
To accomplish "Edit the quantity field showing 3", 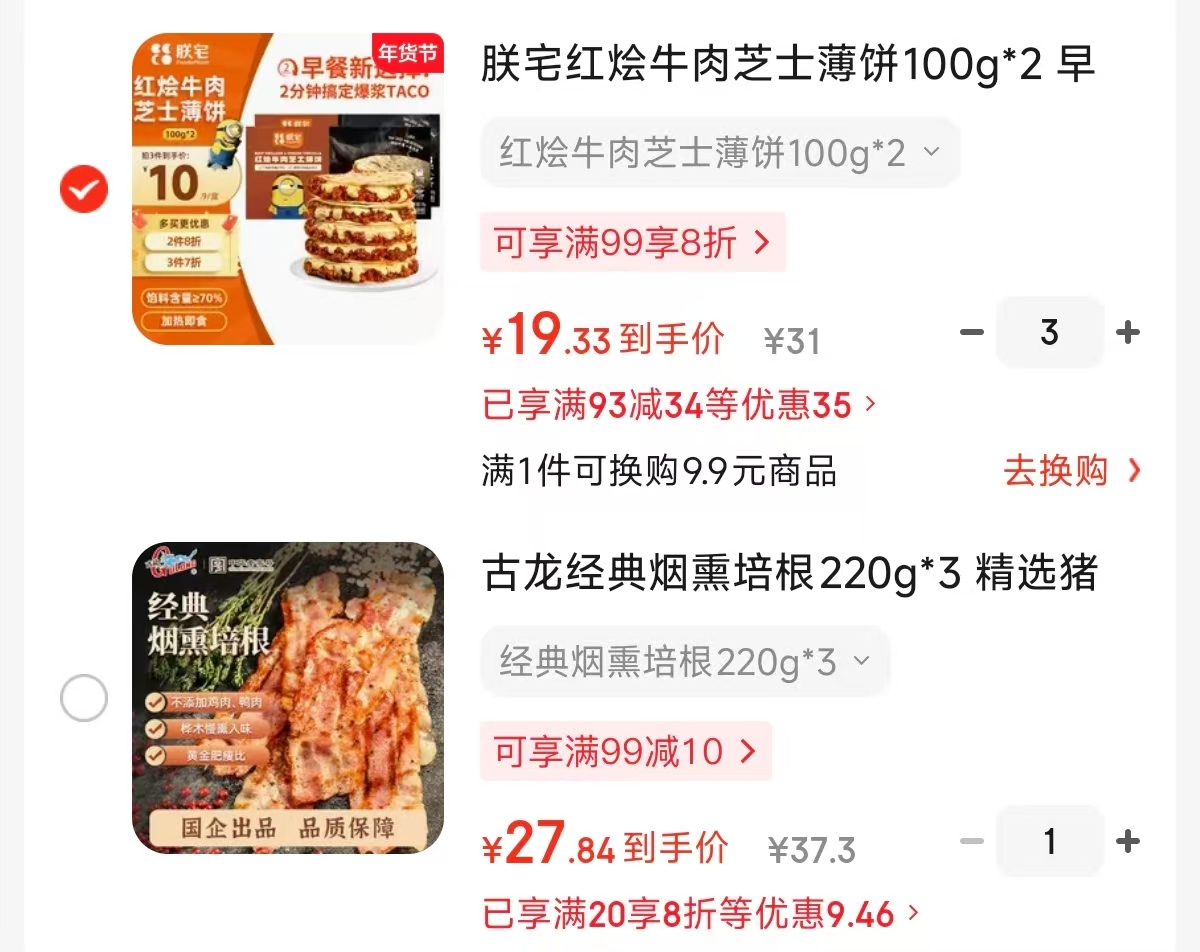I will 1049,333.
